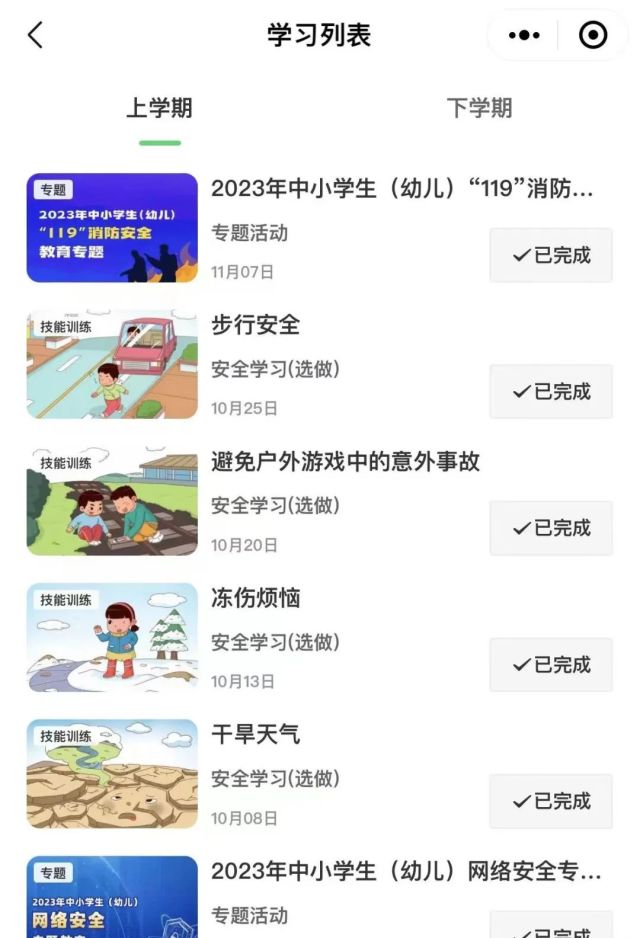Tap 已完成 for the "119"消防 topic

click(551, 255)
